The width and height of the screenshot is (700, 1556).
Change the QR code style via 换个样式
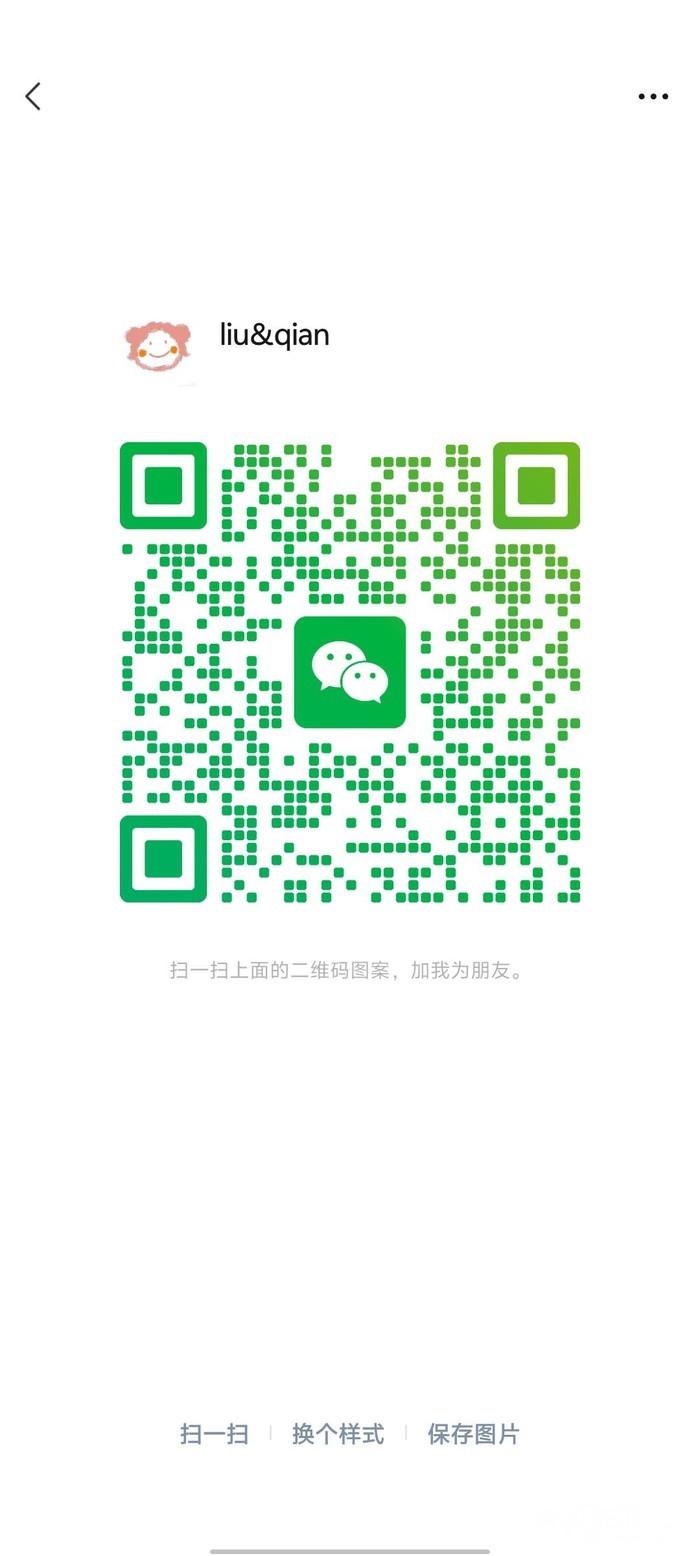coord(338,1433)
